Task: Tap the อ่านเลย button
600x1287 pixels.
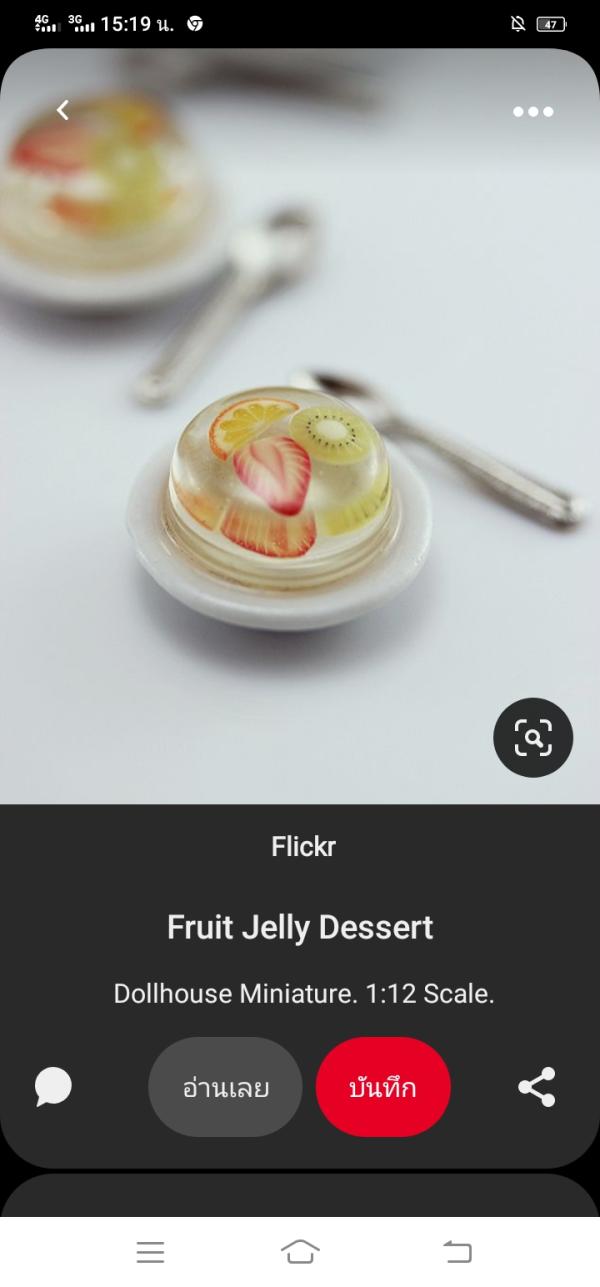Action: pyautogui.click(x=225, y=1087)
